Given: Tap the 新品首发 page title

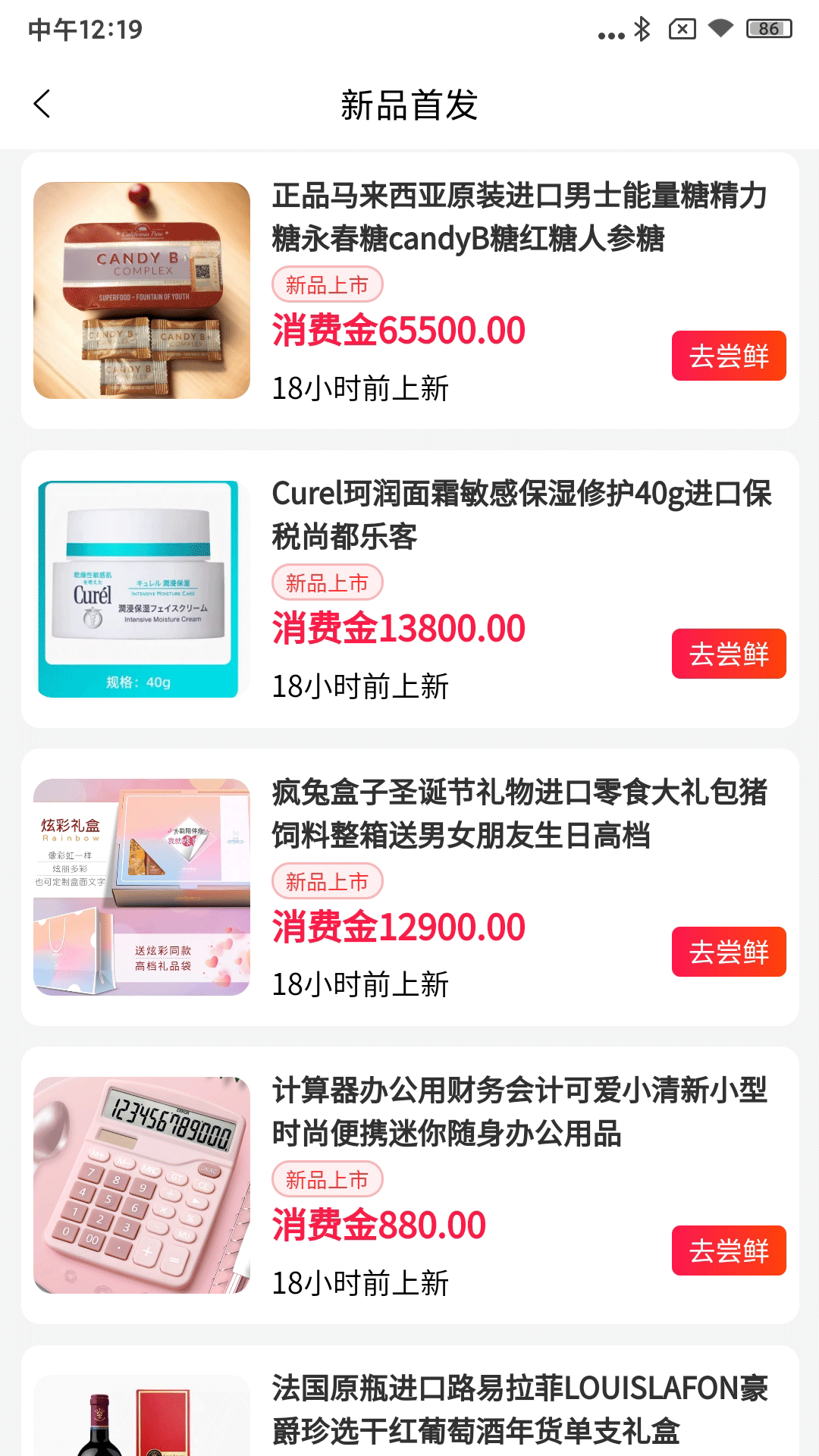Looking at the screenshot, I should 409,105.
